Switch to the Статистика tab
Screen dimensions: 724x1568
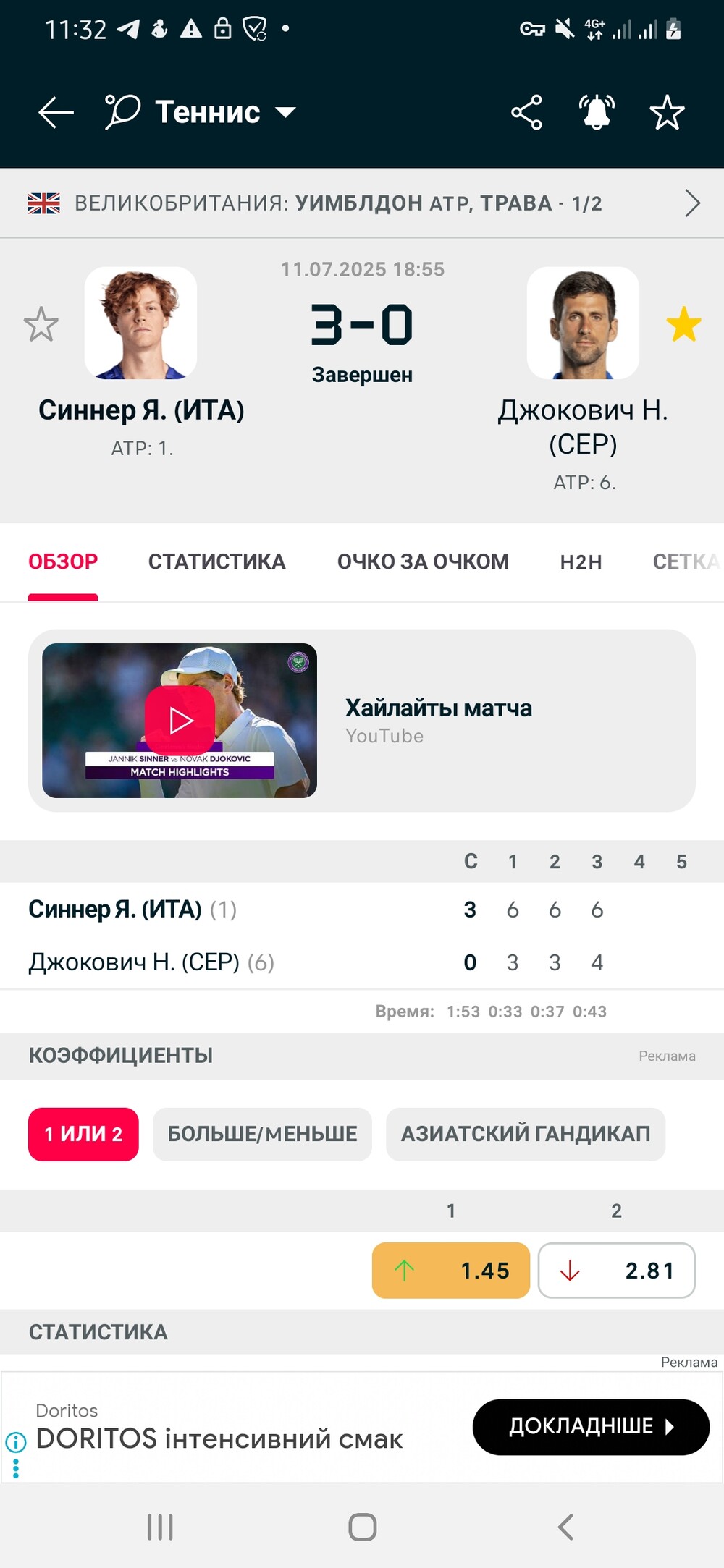click(x=217, y=561)
